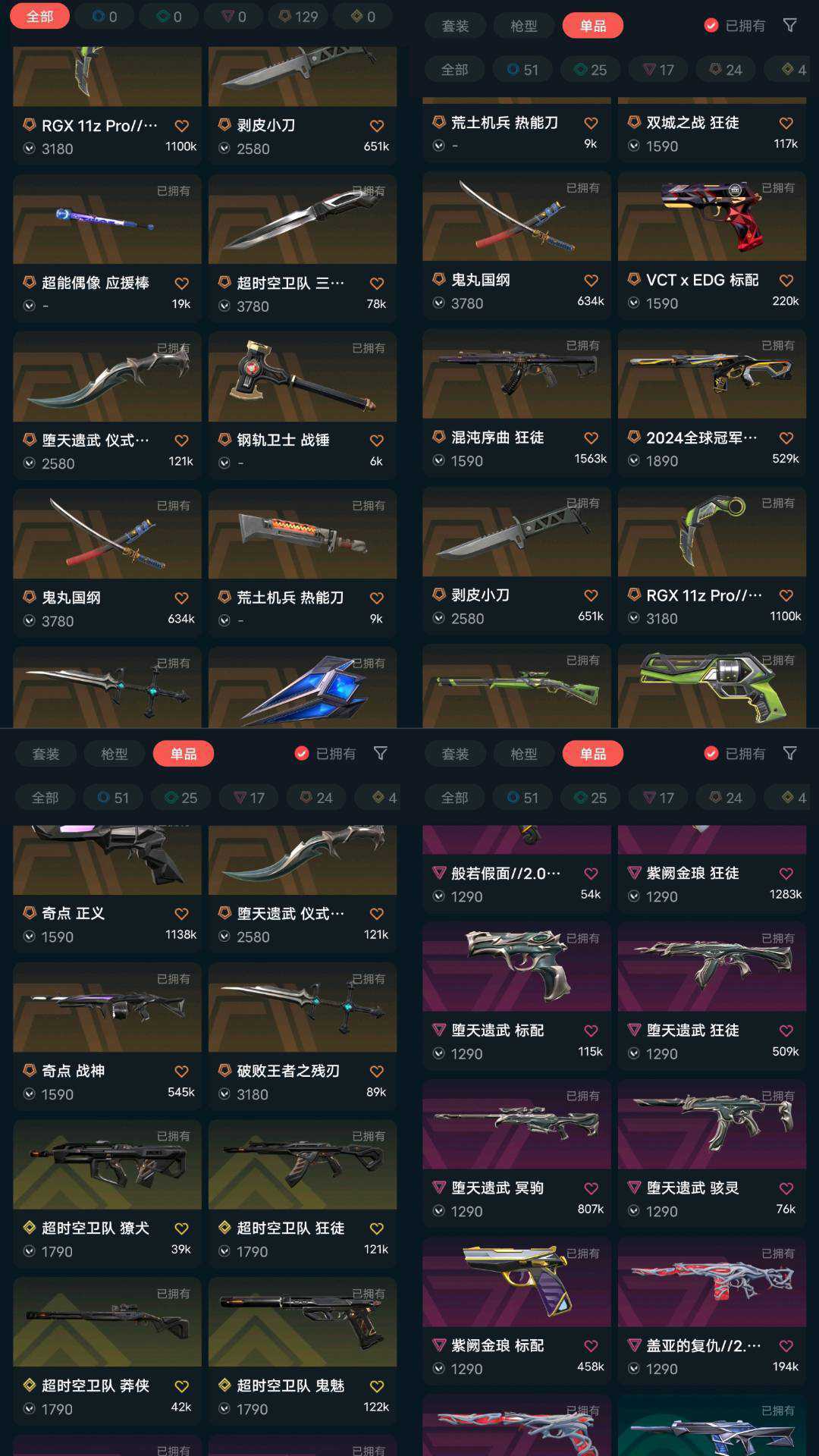Favorite the 混沌序曲 狂徒 skin
Screen dimensions: 819x1456
click(x=590, y=438)
